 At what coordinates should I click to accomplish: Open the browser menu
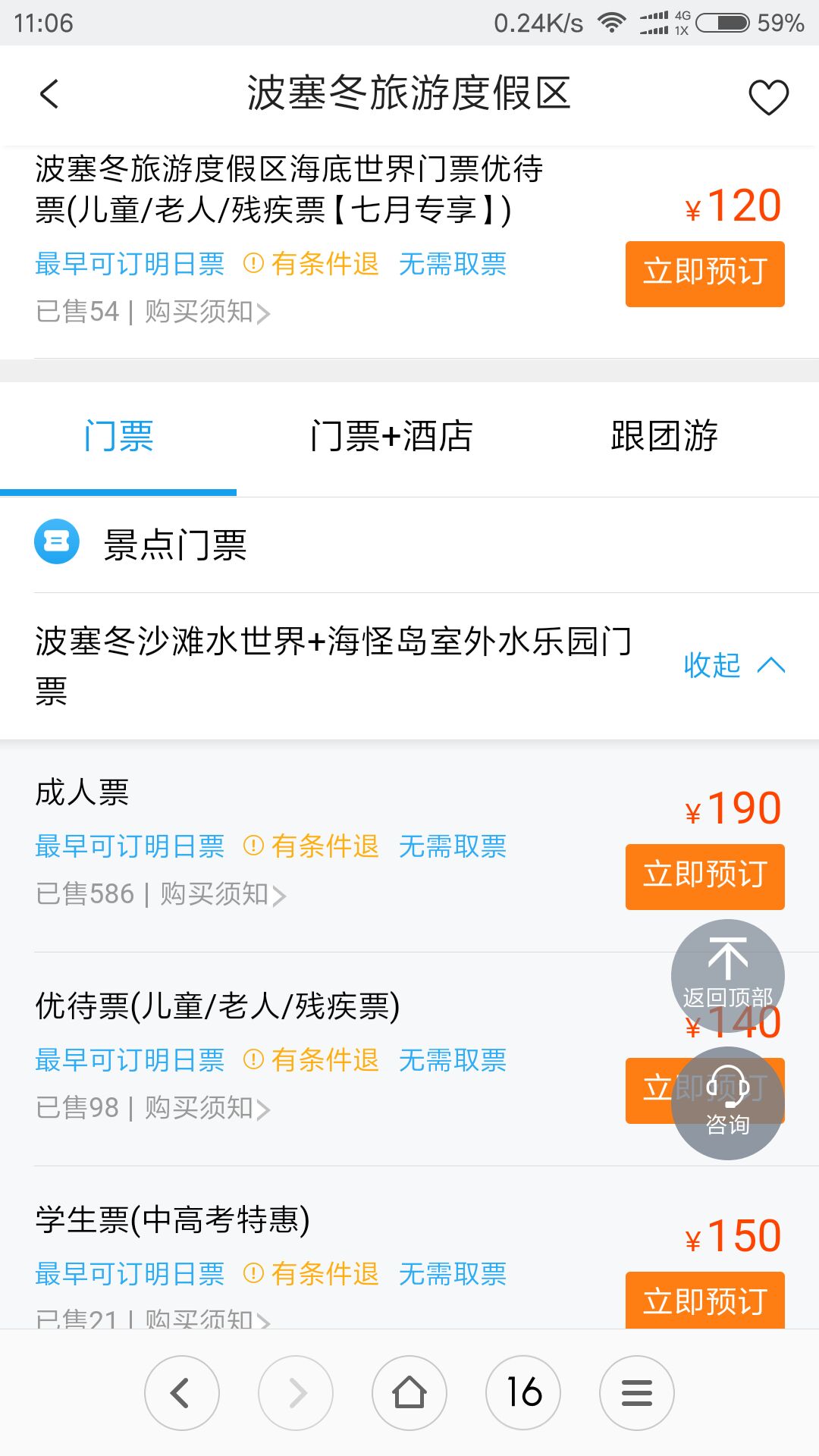pos(637,1393)
